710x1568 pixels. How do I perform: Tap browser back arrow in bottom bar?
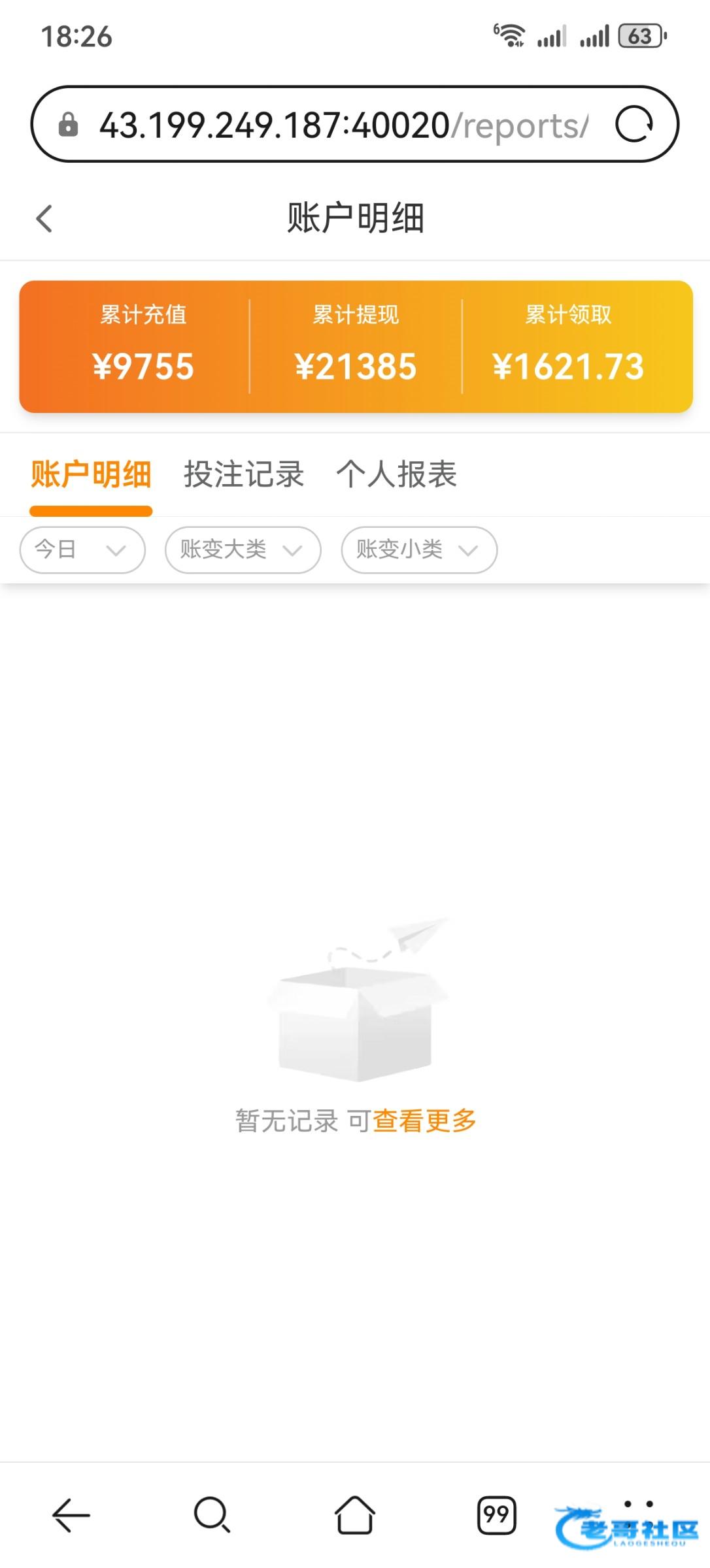coord(71,1514)
